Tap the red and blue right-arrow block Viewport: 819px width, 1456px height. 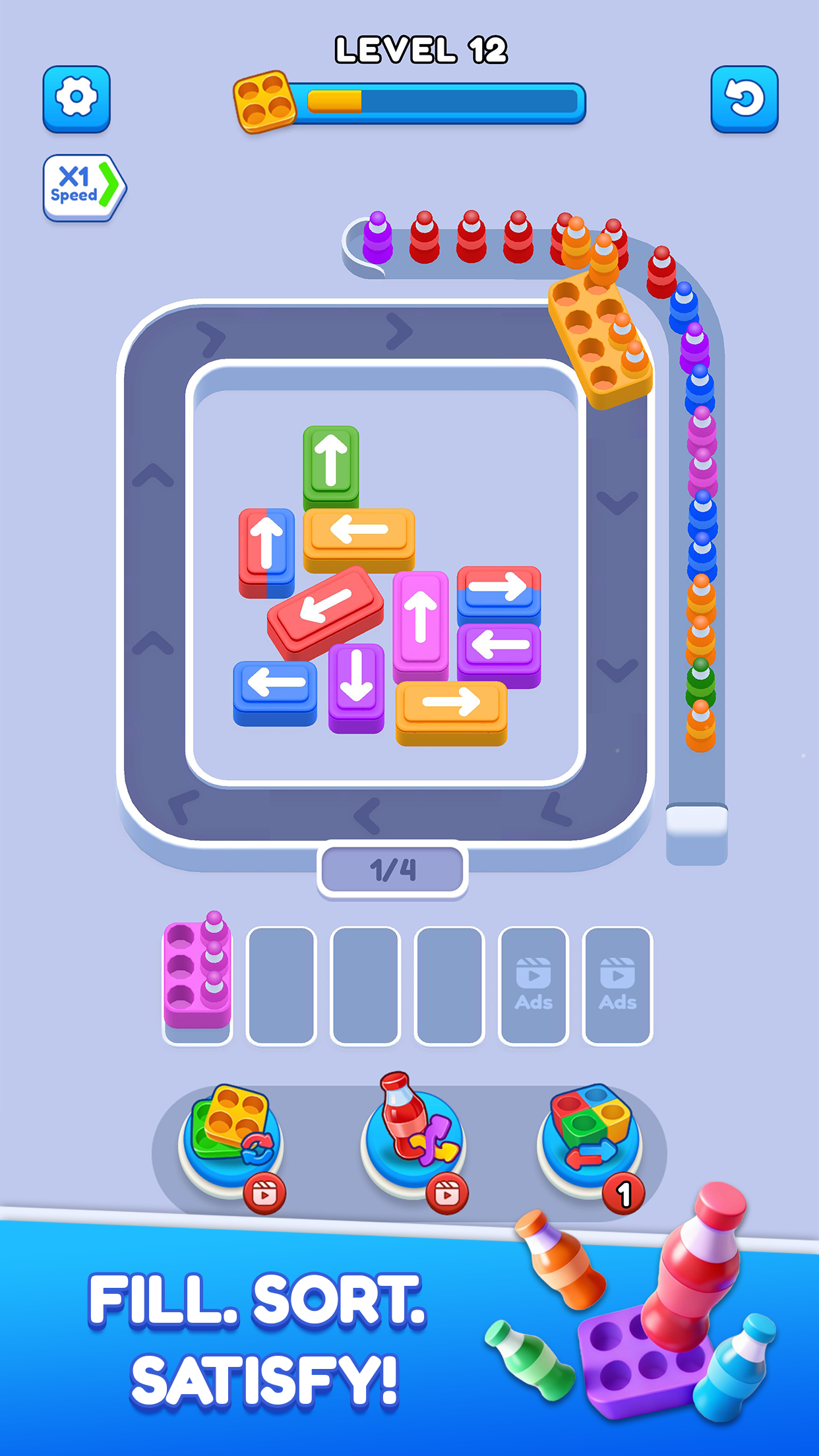pyautogui.click(x=499, y=591)
